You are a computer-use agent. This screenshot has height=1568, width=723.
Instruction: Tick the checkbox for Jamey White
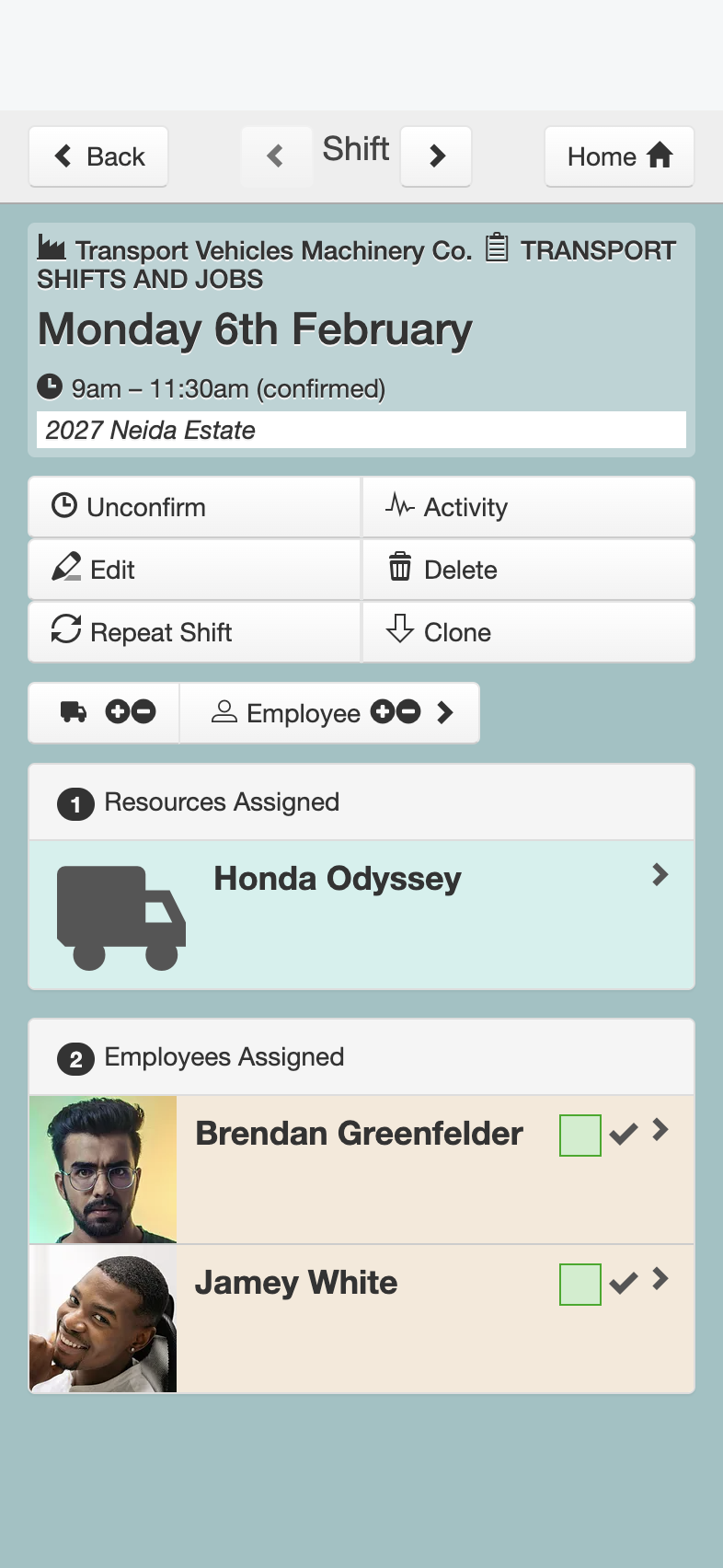pos(580,1285)
